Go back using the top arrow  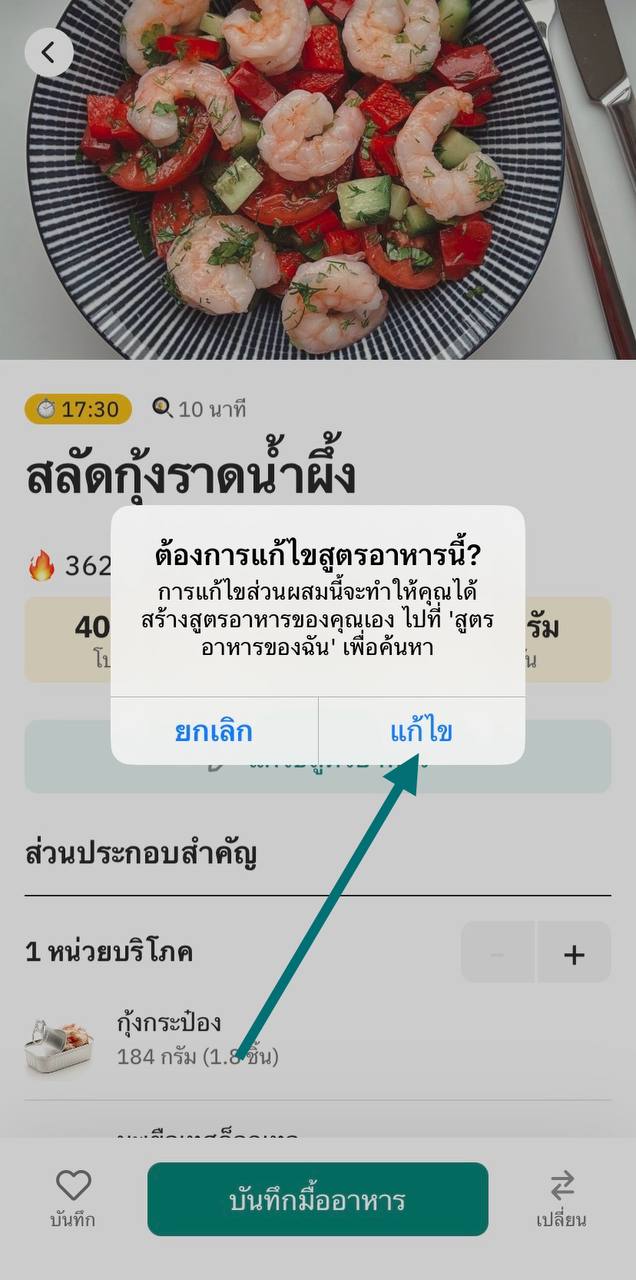coord(49,52)
